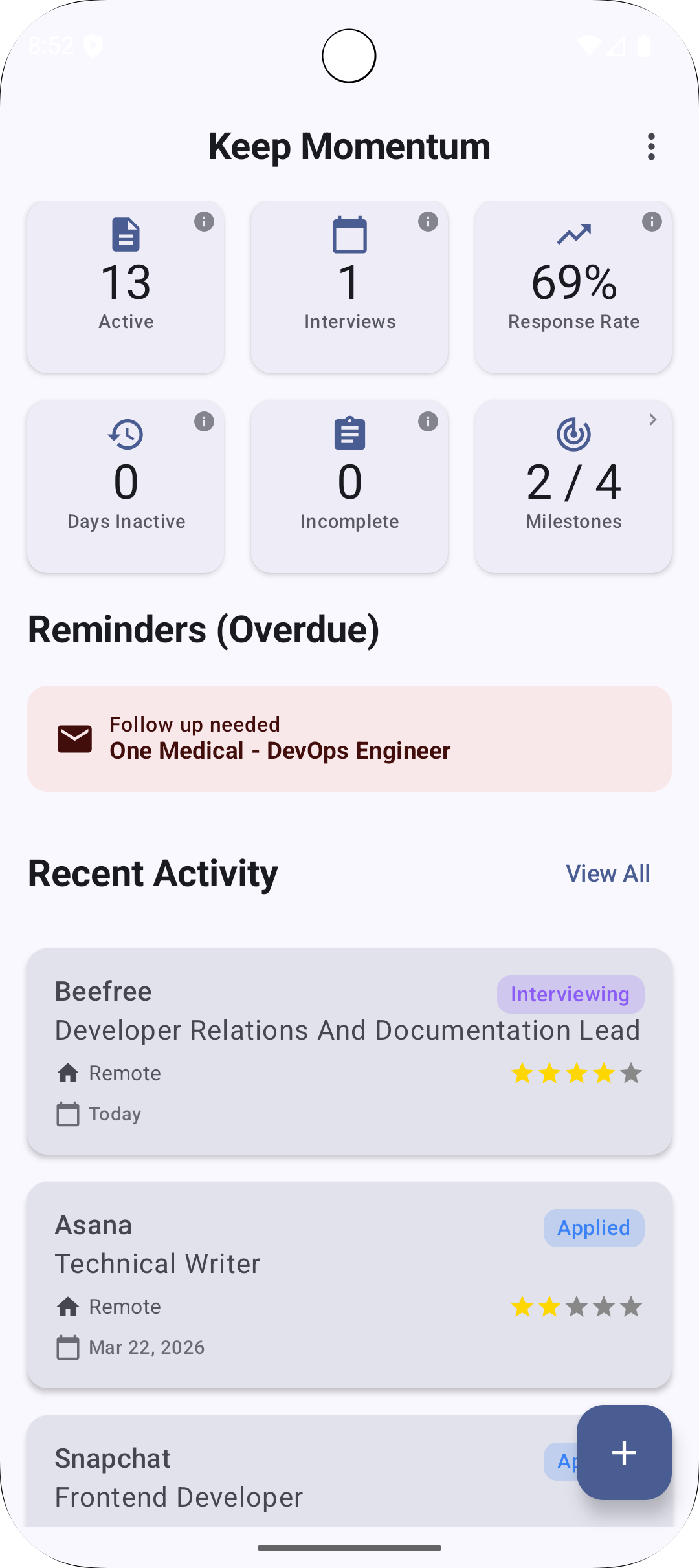This screenshot has height=1568, width=699.
Task: Open the One Medical DevOps Engineer reminder
Action: pos(349,737)
